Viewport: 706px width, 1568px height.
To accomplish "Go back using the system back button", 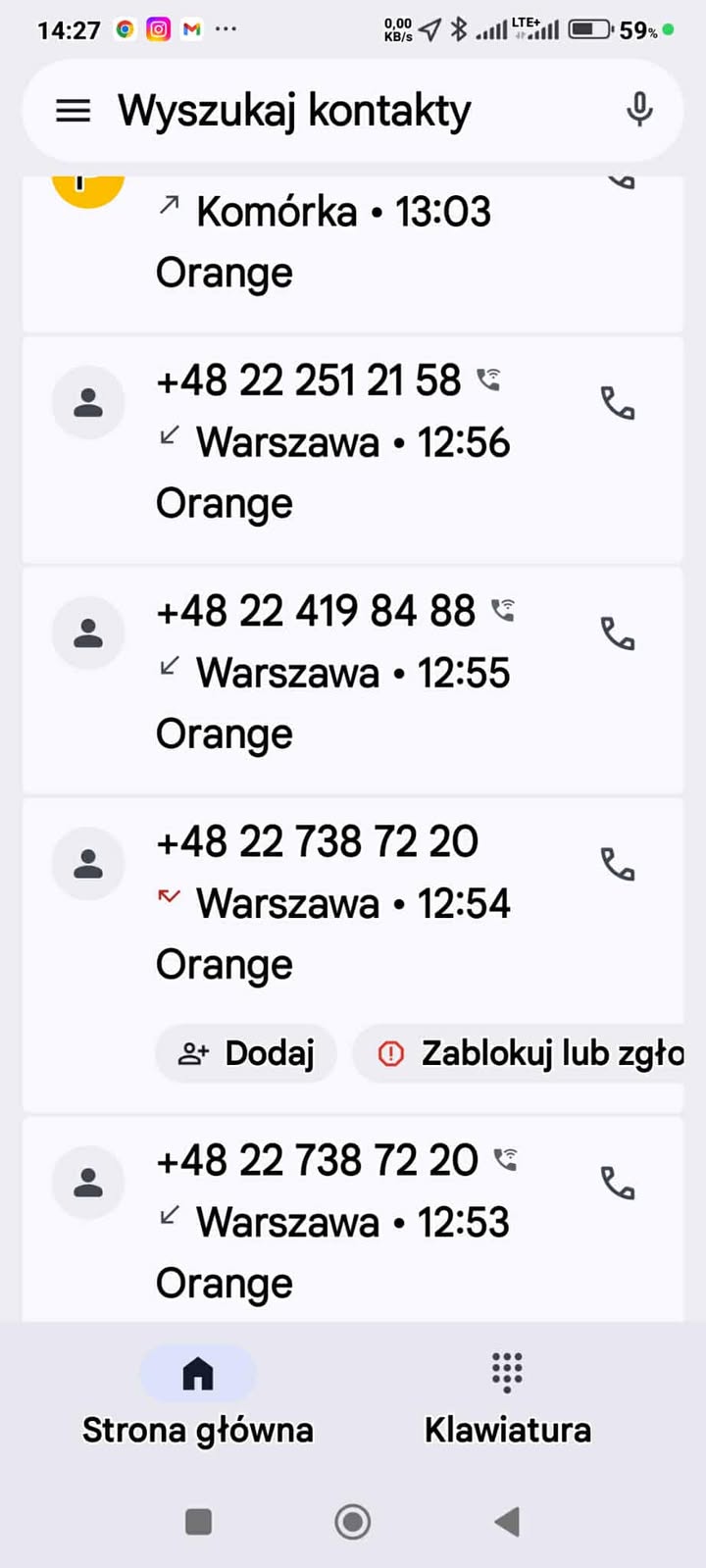I will tap(507, 1522).
